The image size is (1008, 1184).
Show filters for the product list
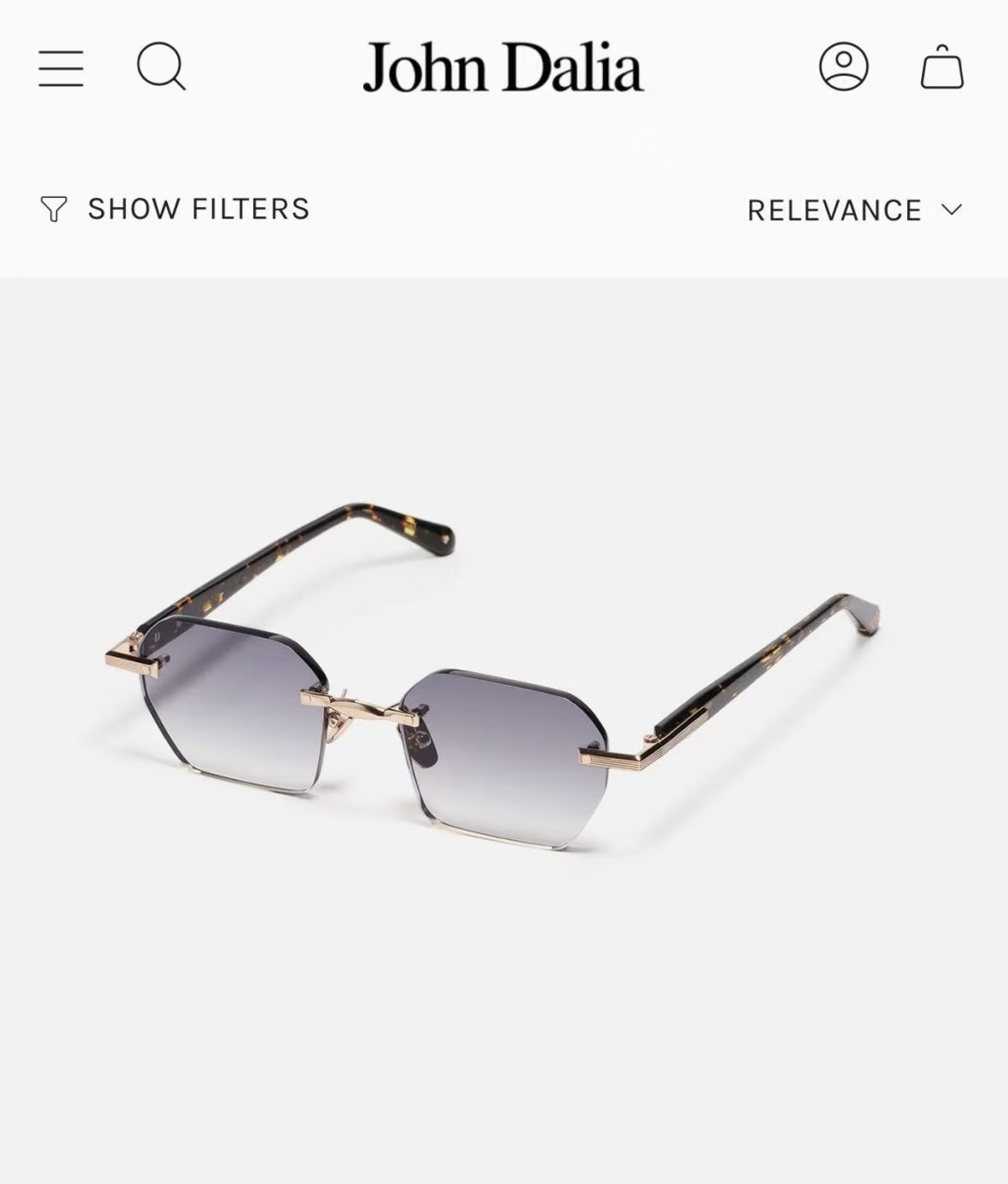point(175,209)
